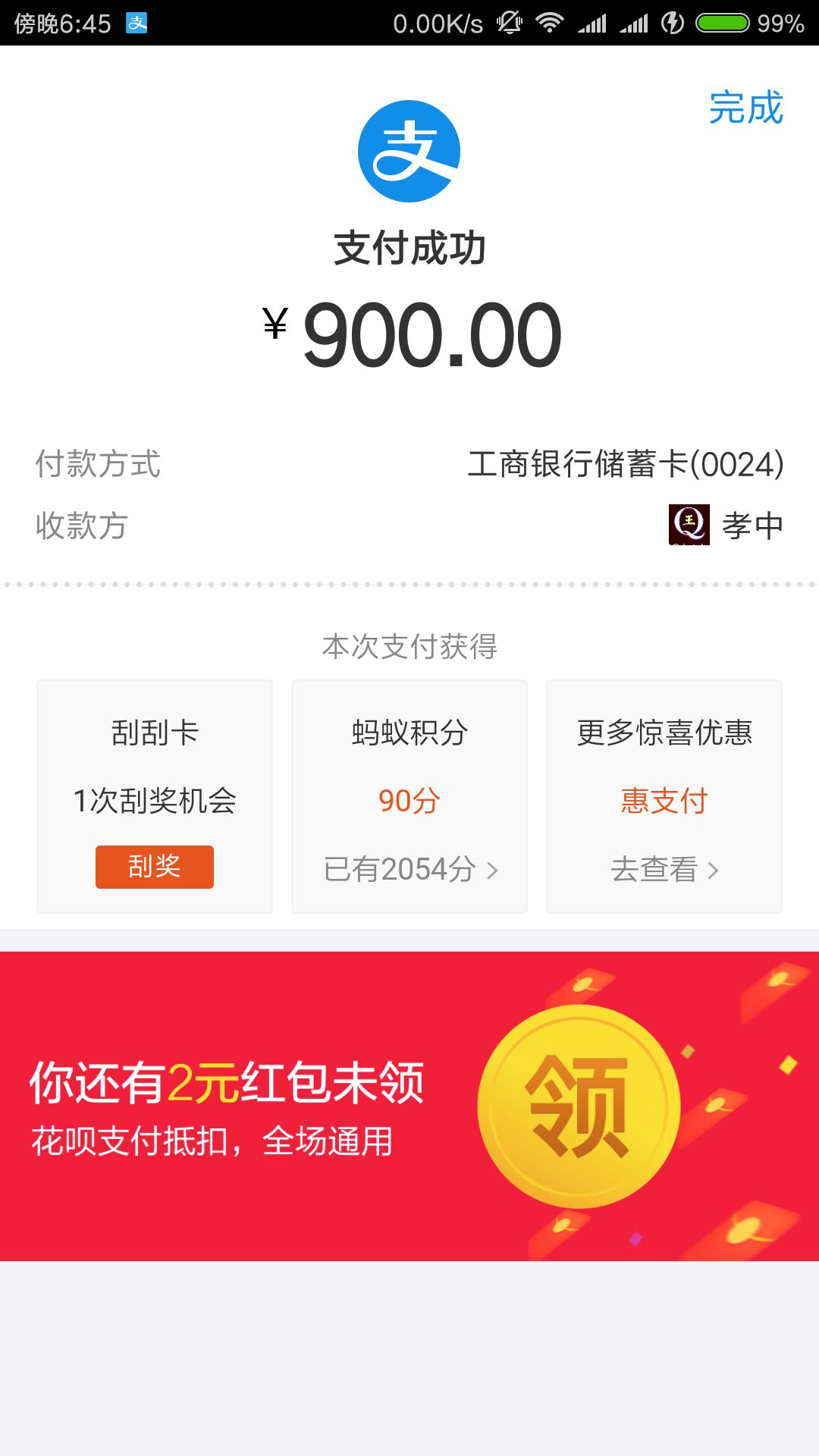The height and width of the screenshot is (1456, 819).
Task: Open 去查看 under 惠支付
Action: tap(664, 869)
